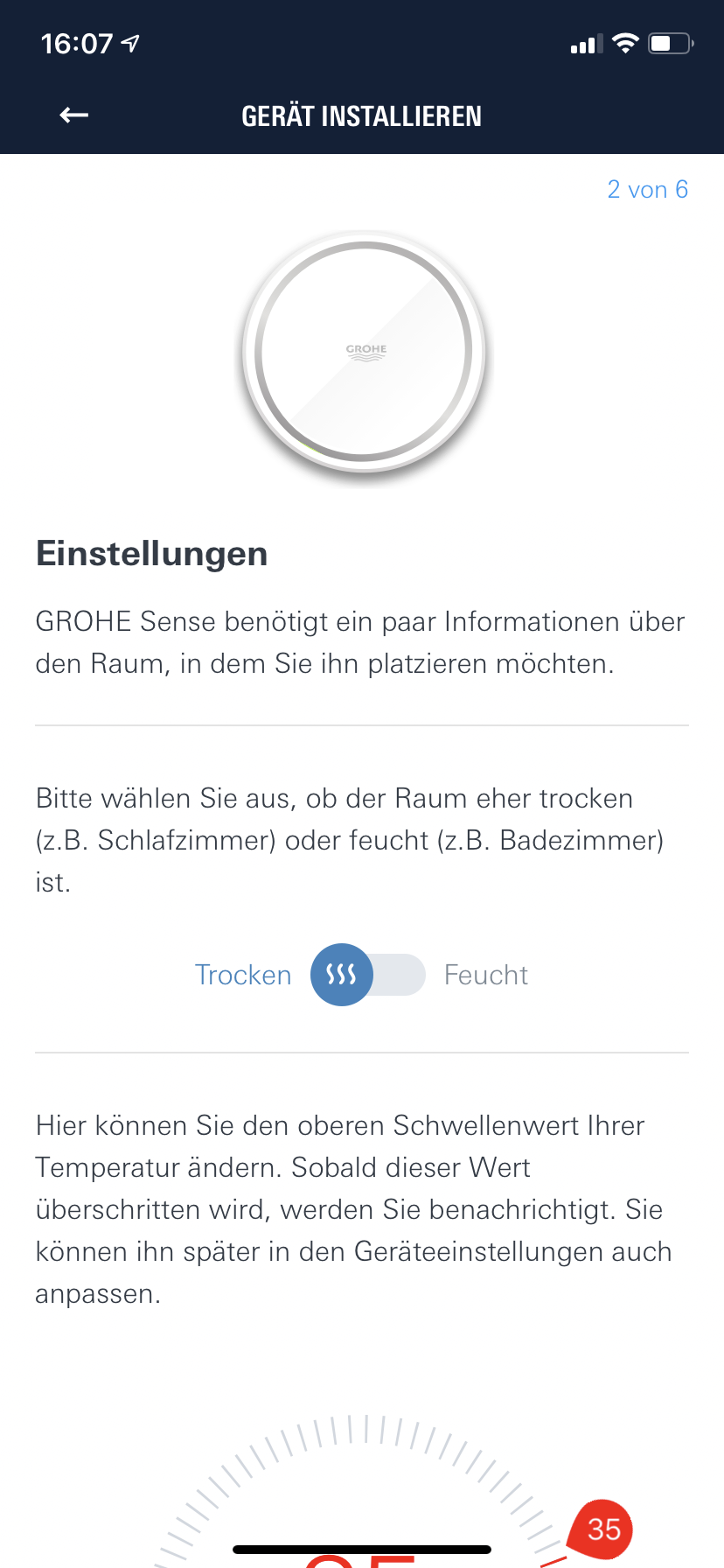The width and height of the screenshot is (724, 1568).
Task: Select the Feucht label
Action: coord(486,975)
